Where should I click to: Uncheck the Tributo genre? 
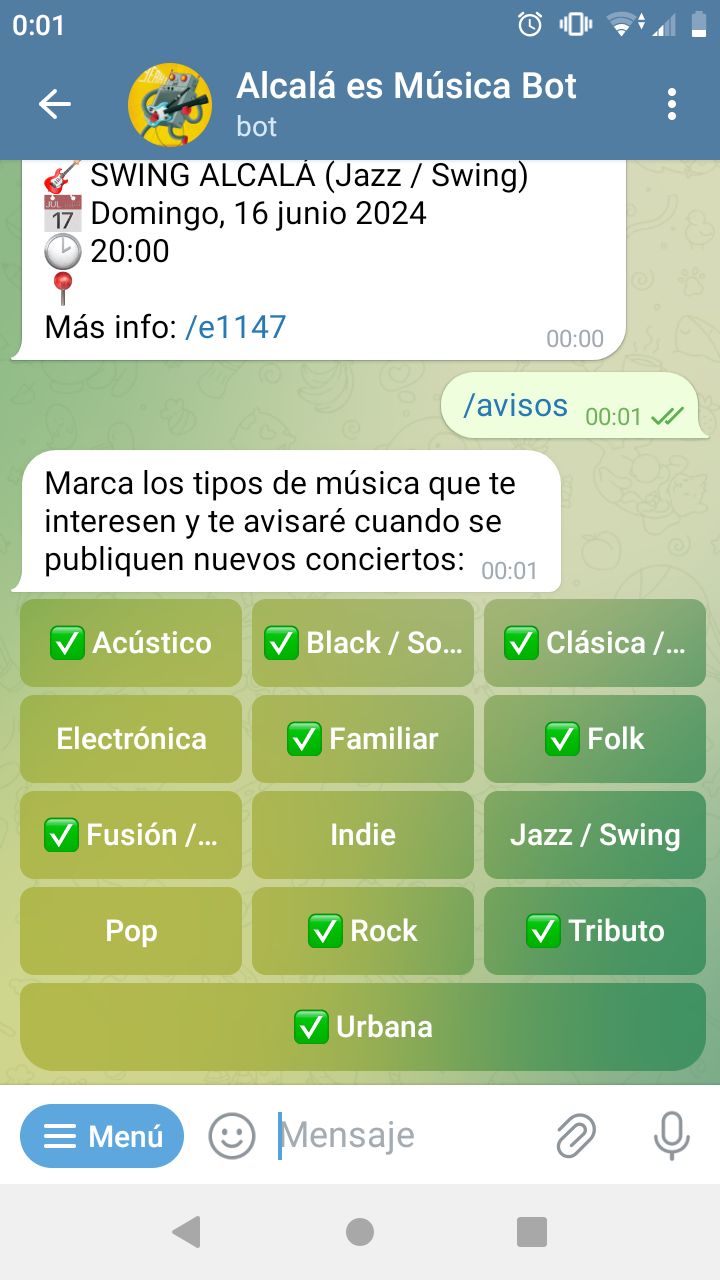[x=595, y=931]
